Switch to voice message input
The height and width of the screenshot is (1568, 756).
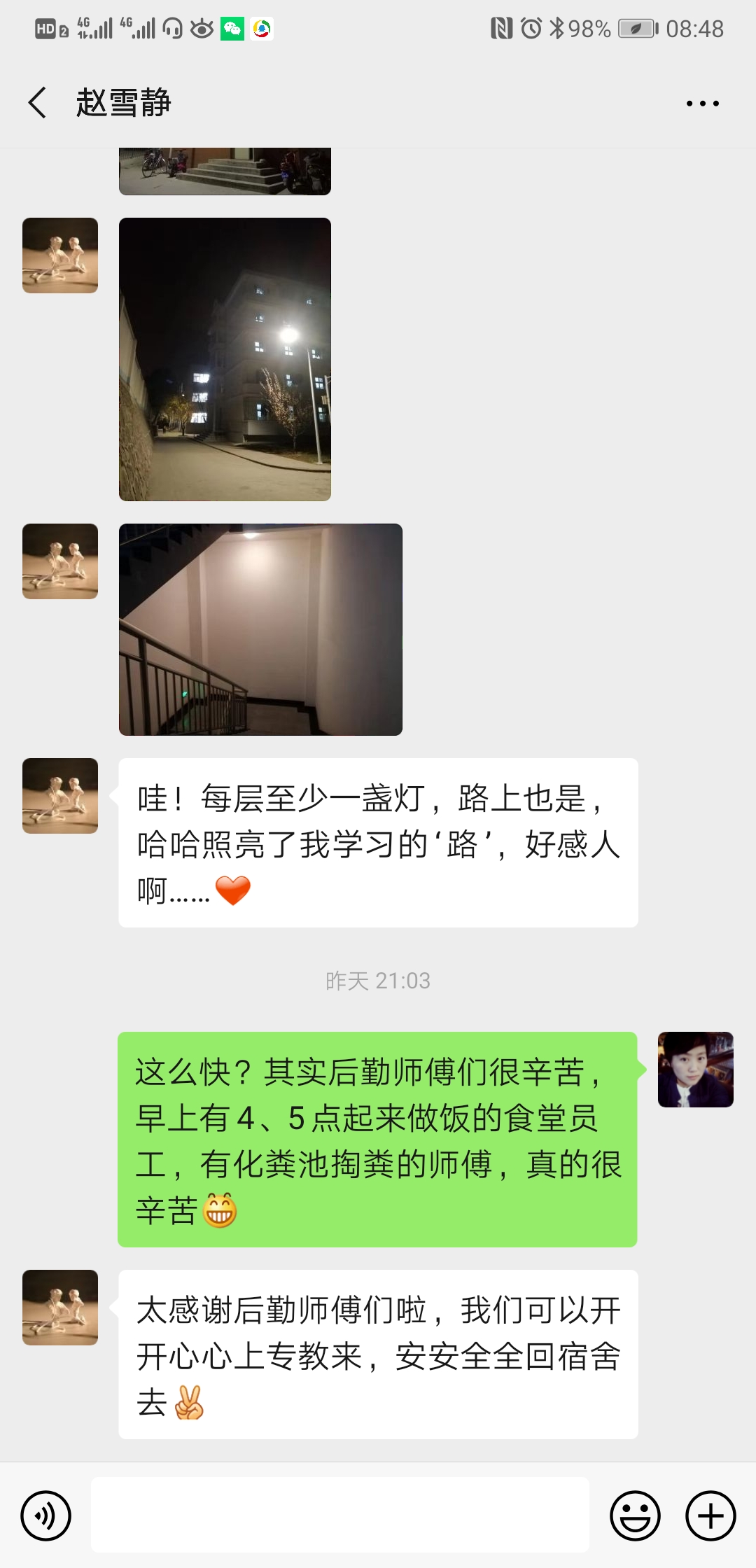click(x=46, y=1516)
